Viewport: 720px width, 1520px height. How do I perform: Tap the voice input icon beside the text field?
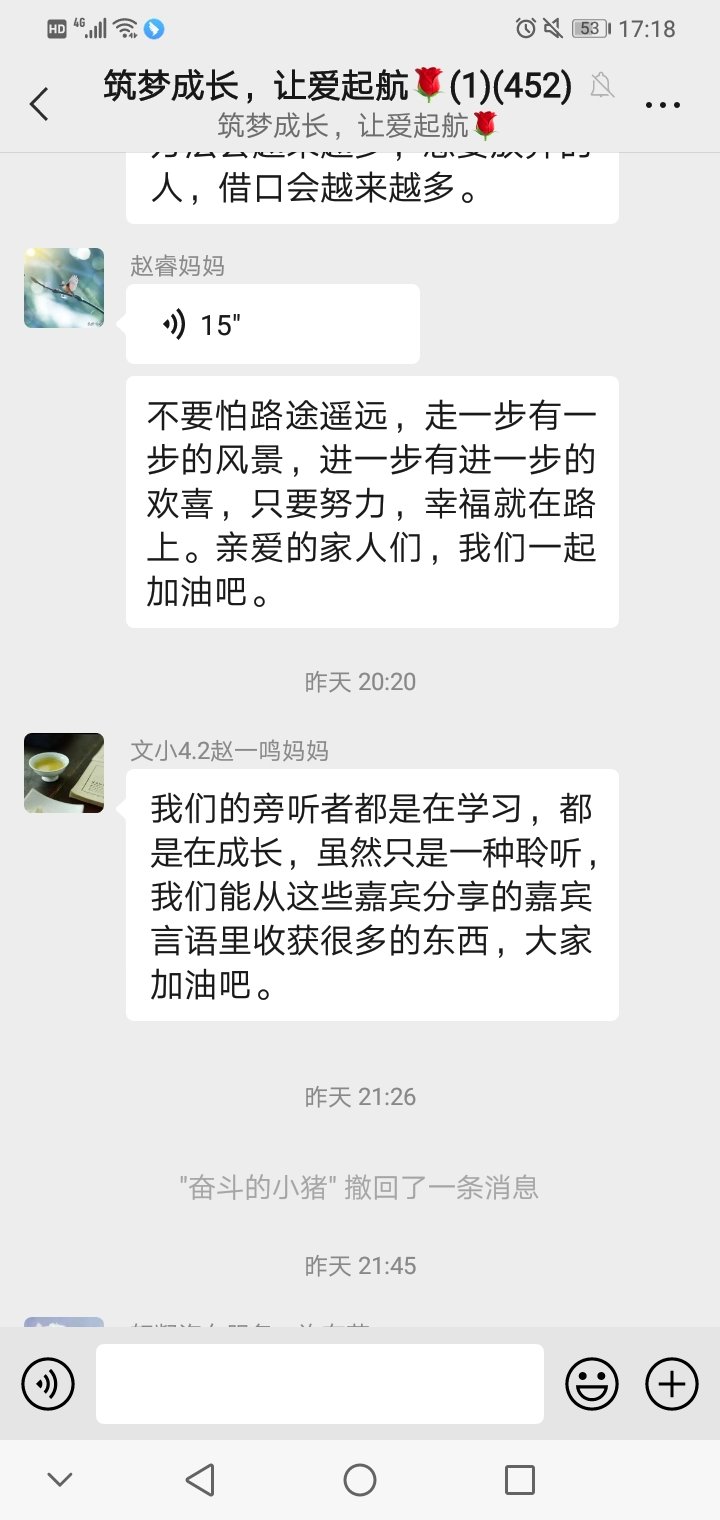[47, 1384]
